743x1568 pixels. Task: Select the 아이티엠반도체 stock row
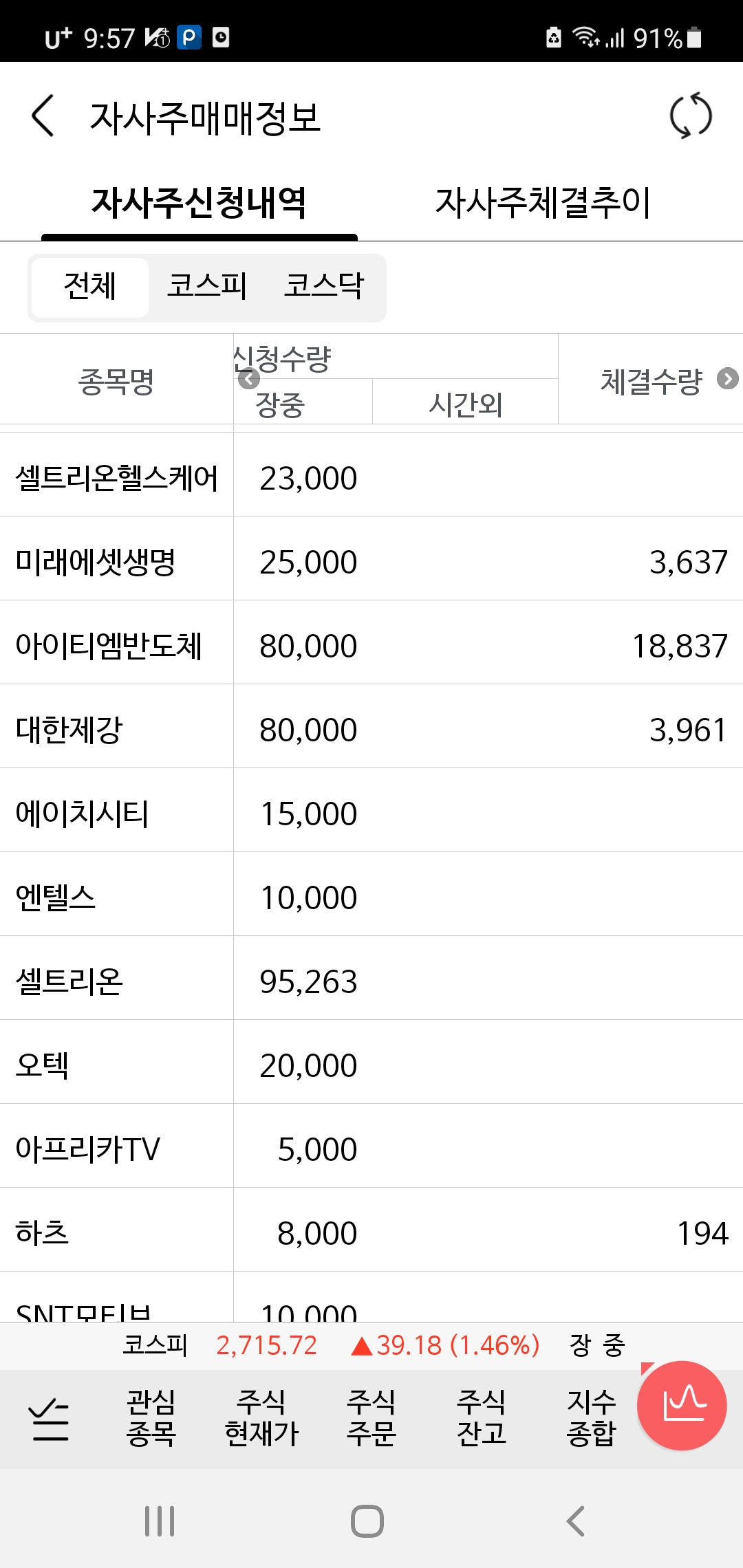(109, 646)
